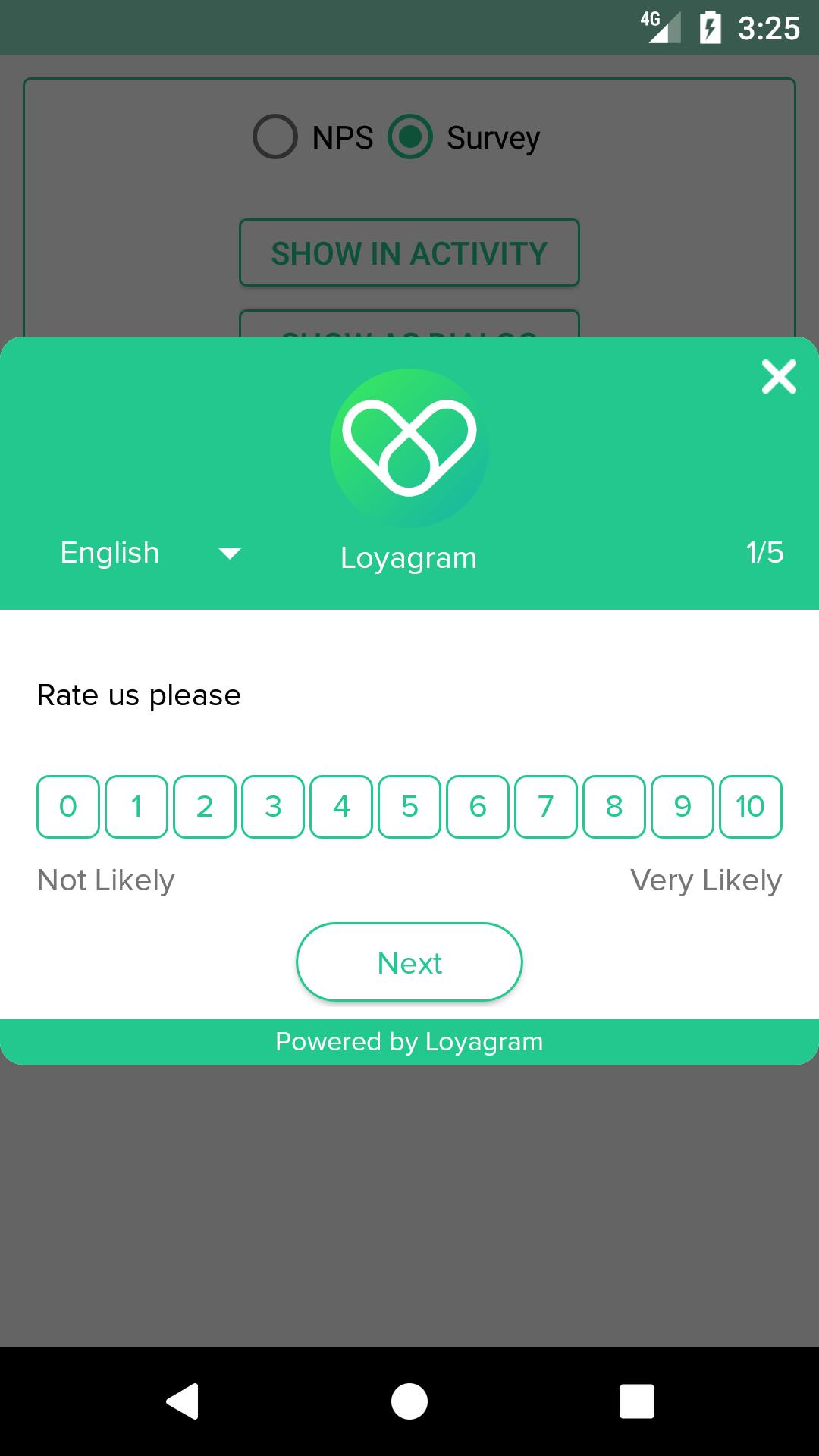
Task: Pick rating 3
Action: (x=273, y=807)
